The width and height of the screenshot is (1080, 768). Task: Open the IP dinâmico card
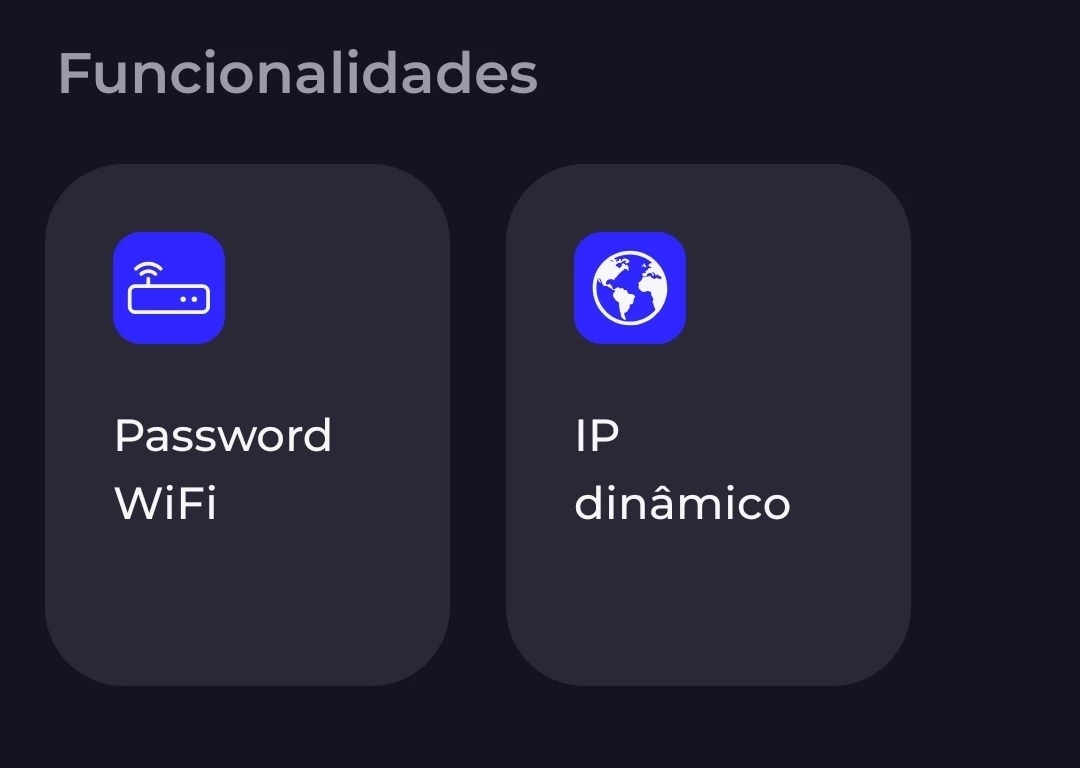pos(707,425)
